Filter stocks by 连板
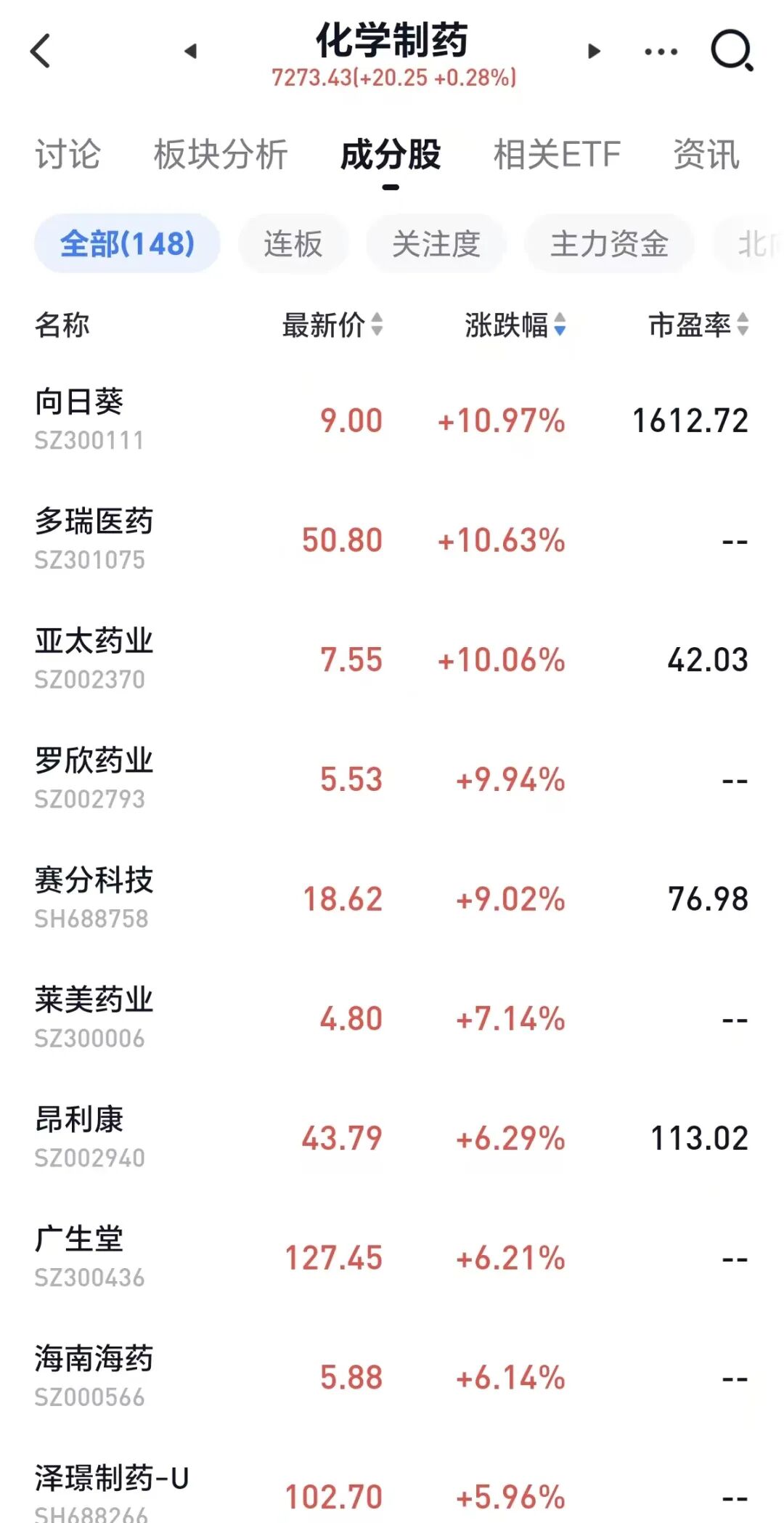This screenshot has width=784, height=1523. [293, 244]
